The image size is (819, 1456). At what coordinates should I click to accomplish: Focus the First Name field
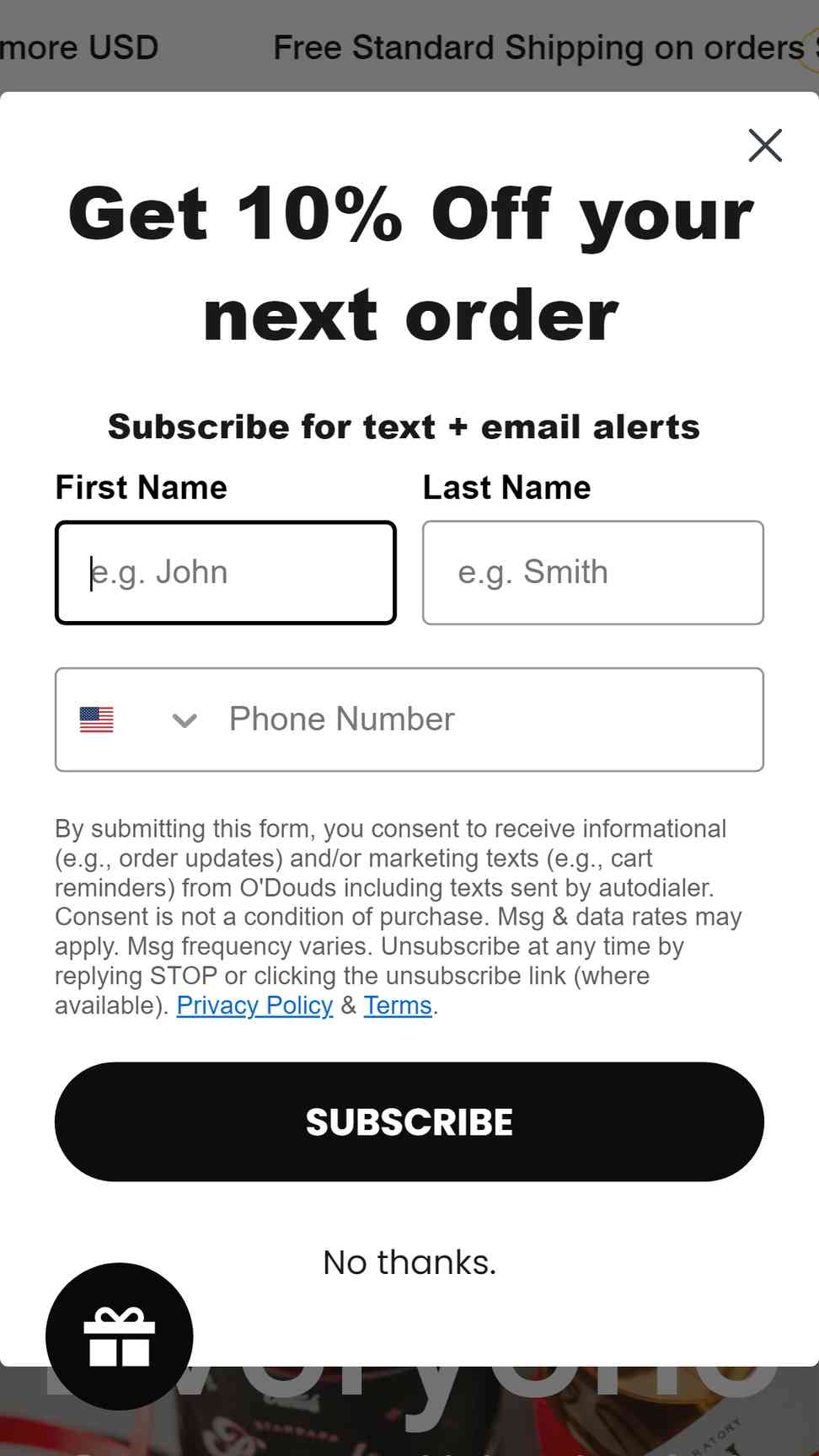226,572
